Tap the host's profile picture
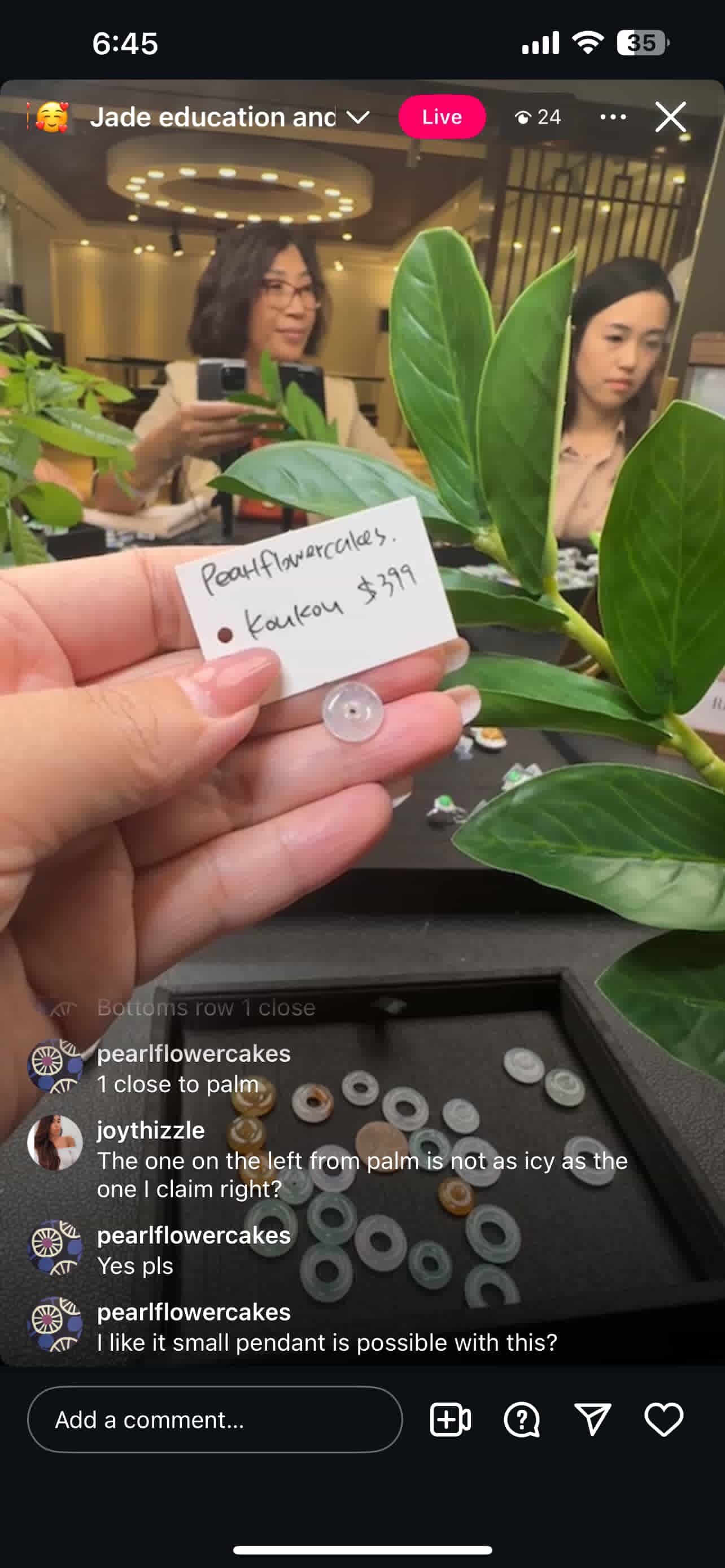Viewport: 725px width, 1568px height. coord(51,117)
